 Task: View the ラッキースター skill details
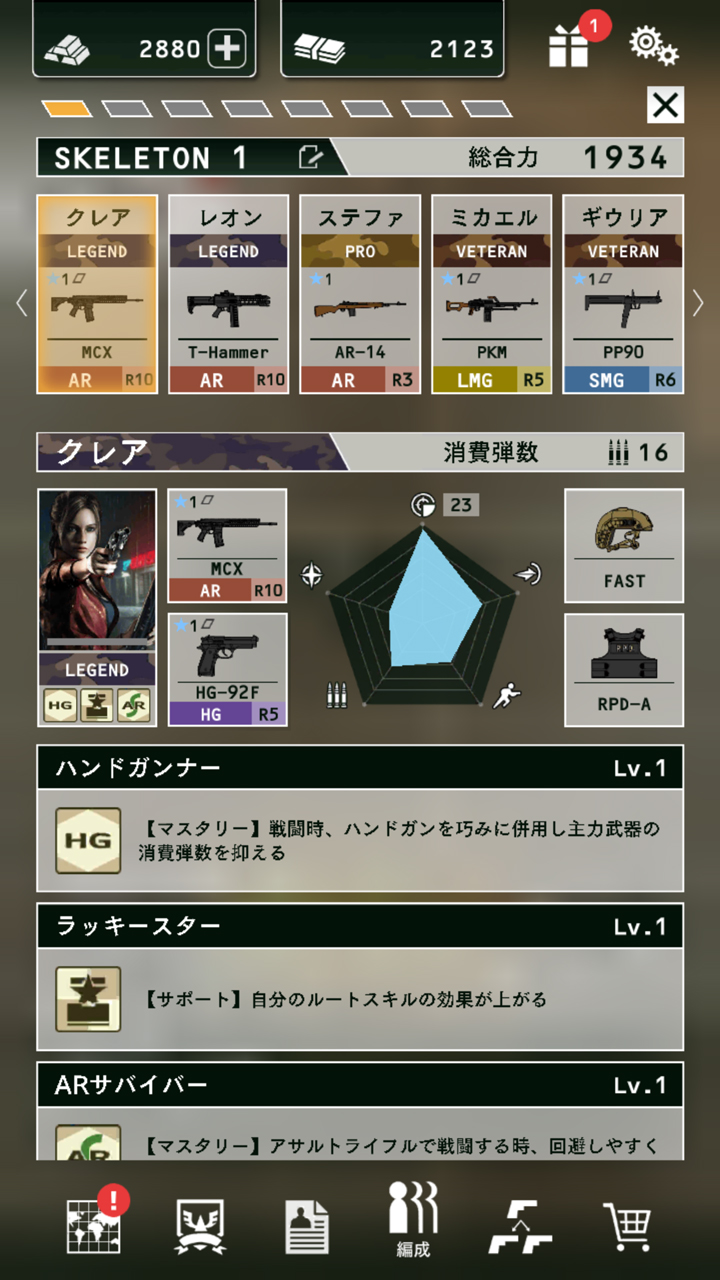[x=360, y=977]
